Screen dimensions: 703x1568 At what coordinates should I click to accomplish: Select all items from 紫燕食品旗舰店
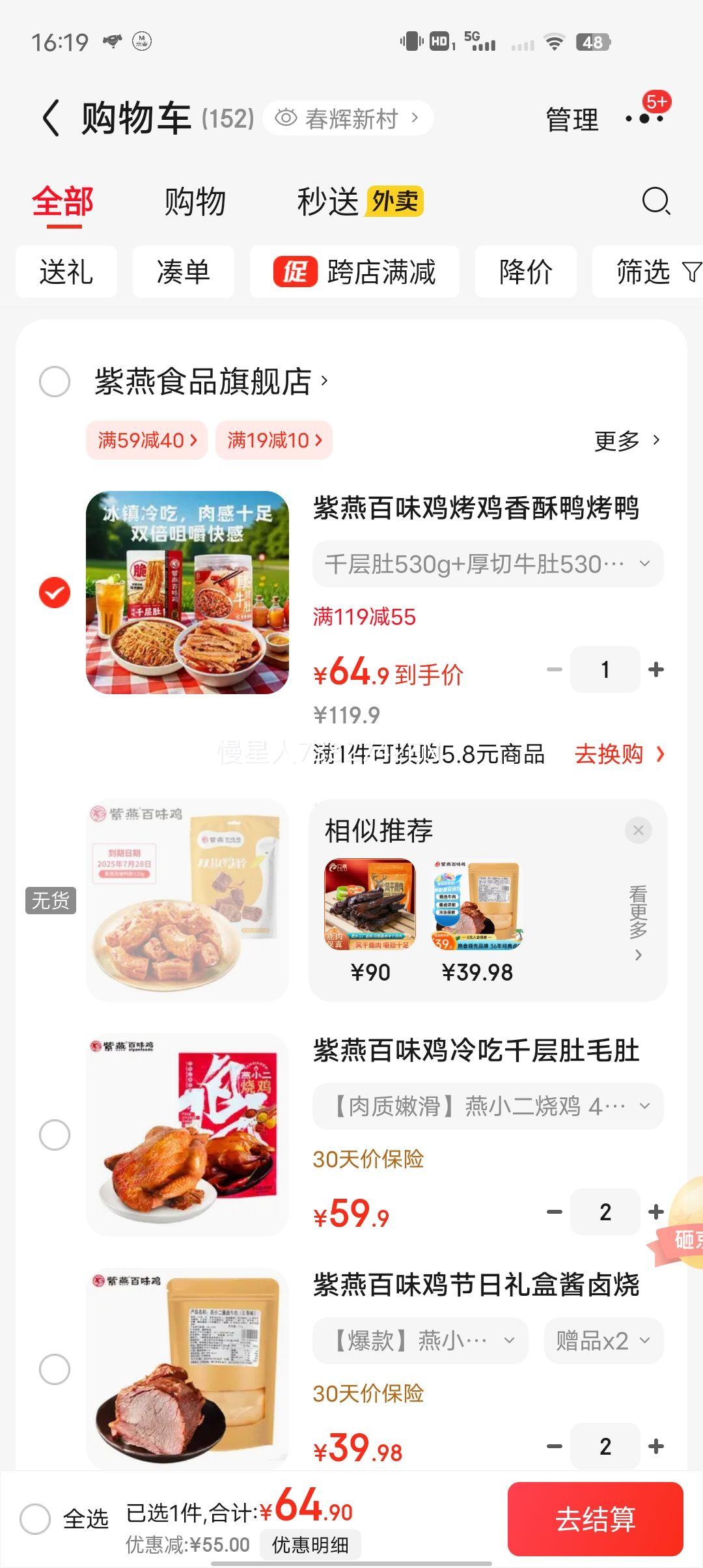pos(55,382)
